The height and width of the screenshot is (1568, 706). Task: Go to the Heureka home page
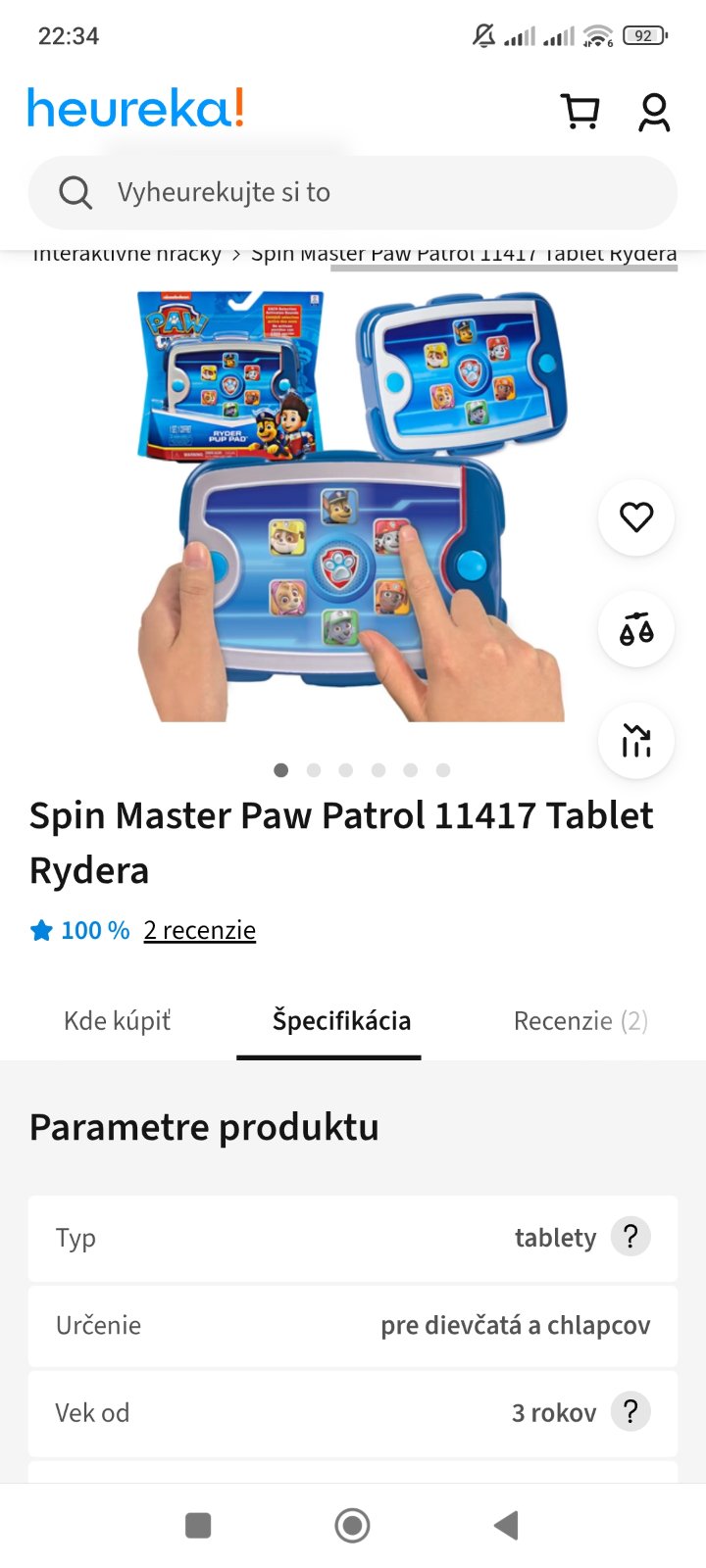point(135,108)
